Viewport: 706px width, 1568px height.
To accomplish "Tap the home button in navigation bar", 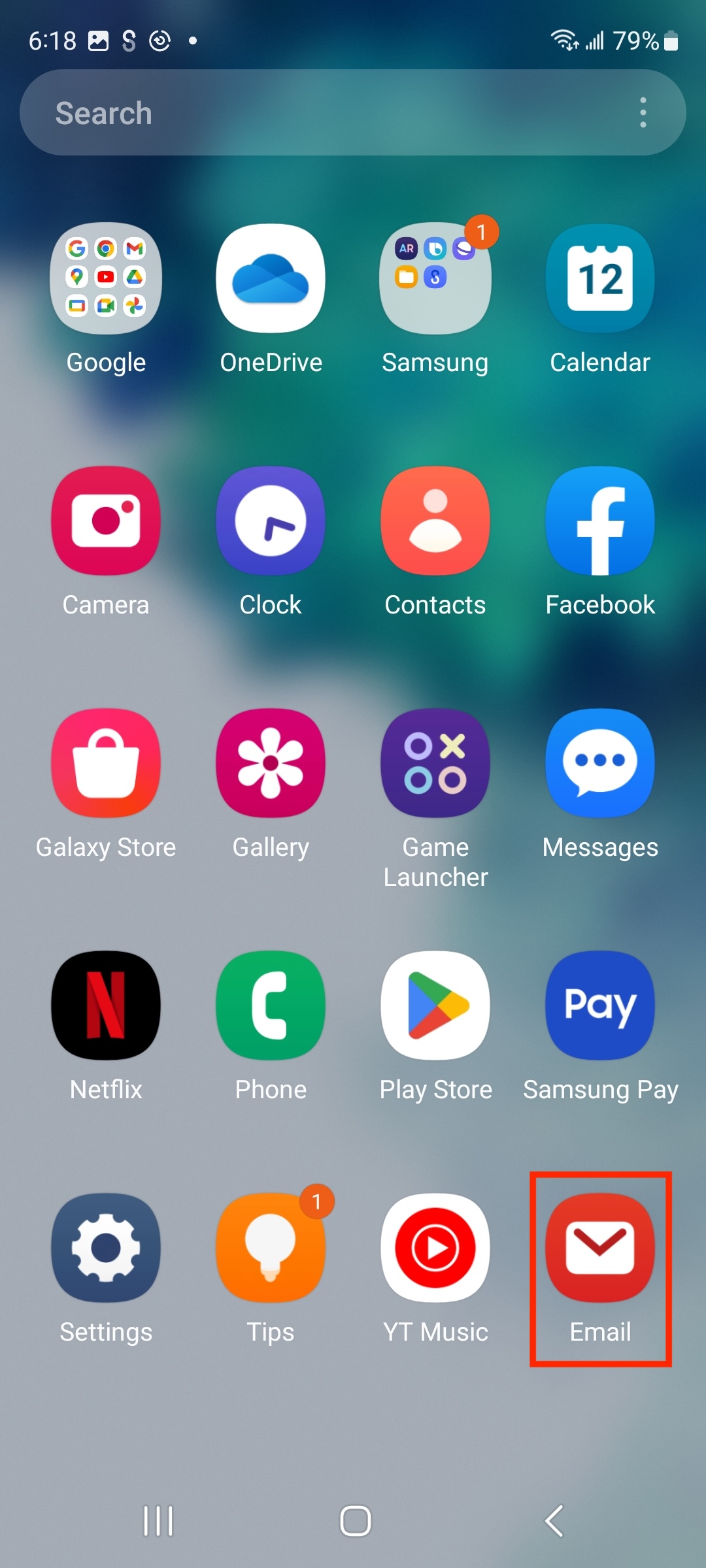I will (x=355, y=1521).
